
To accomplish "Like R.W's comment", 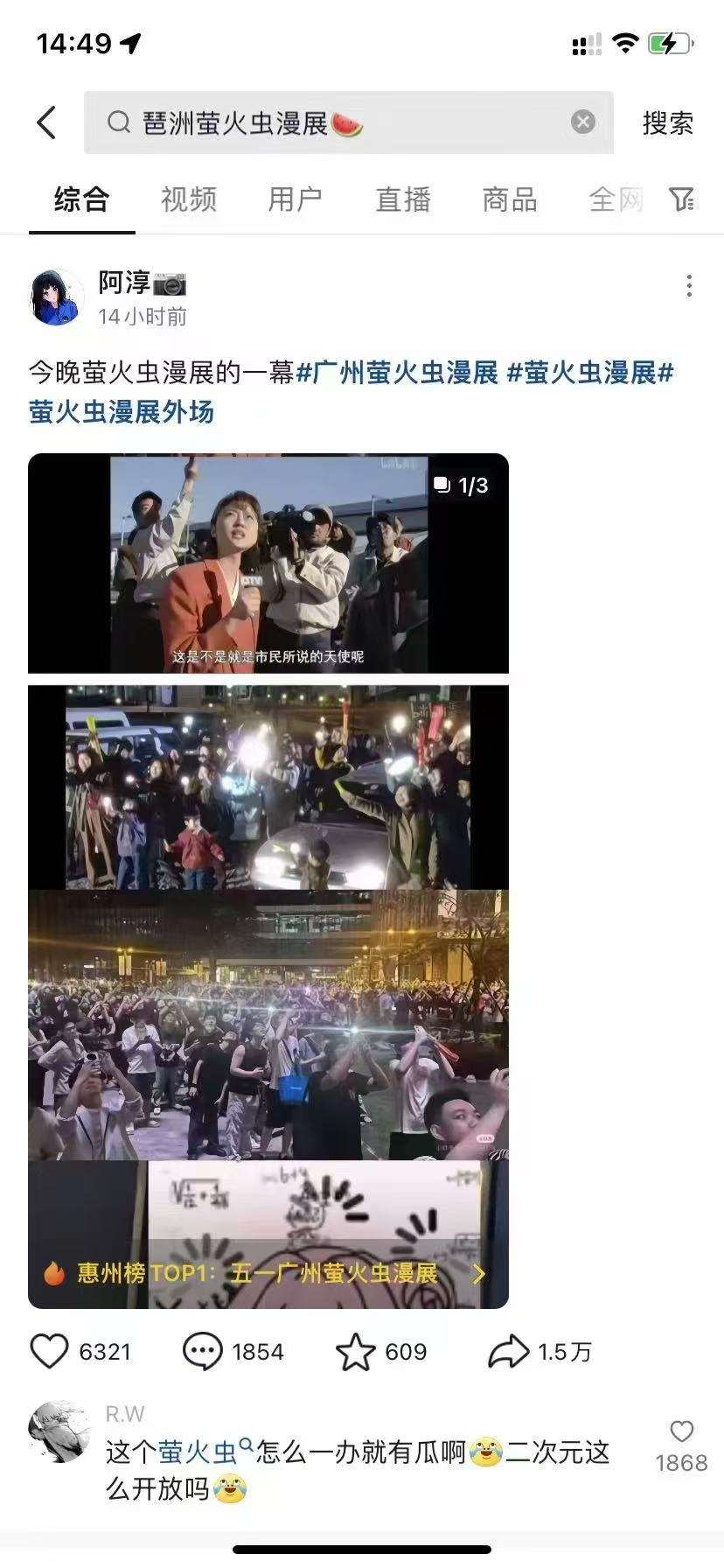I will point(681,1431).
